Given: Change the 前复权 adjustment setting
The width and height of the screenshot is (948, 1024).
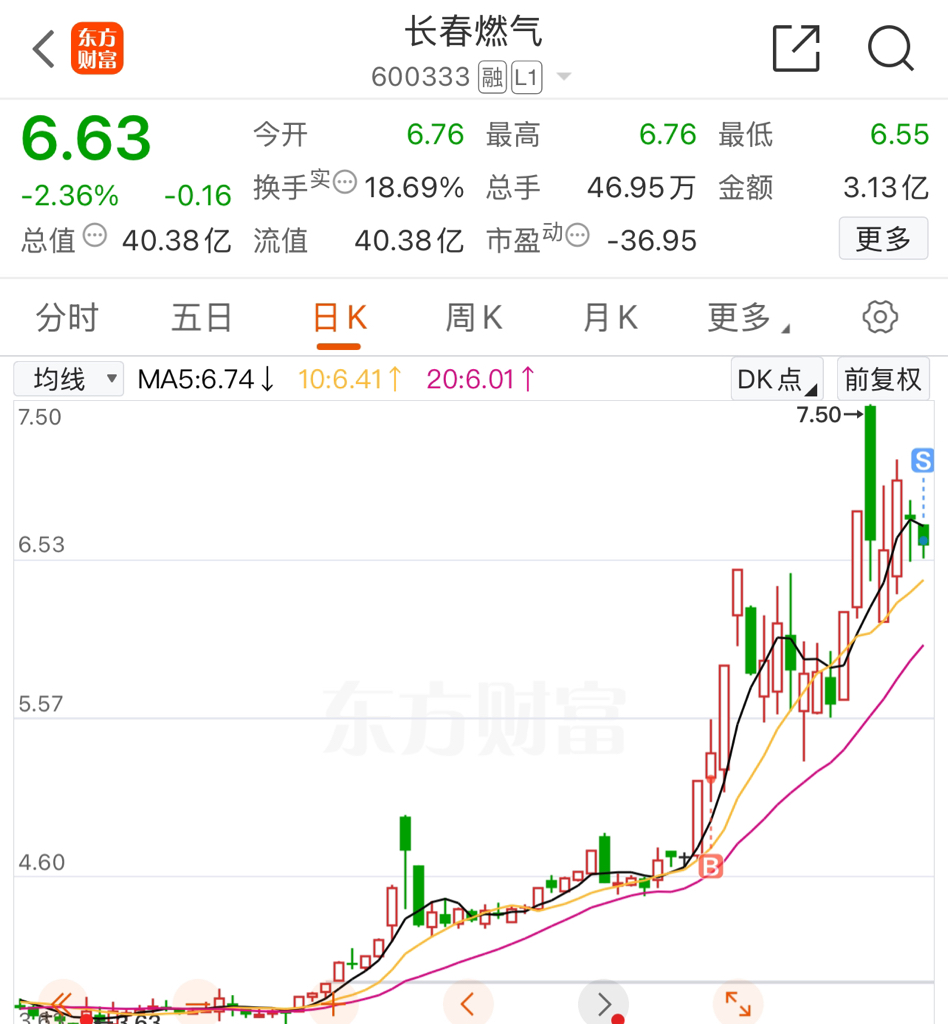Looking at the screenshot, I should [x=882, y=379].
